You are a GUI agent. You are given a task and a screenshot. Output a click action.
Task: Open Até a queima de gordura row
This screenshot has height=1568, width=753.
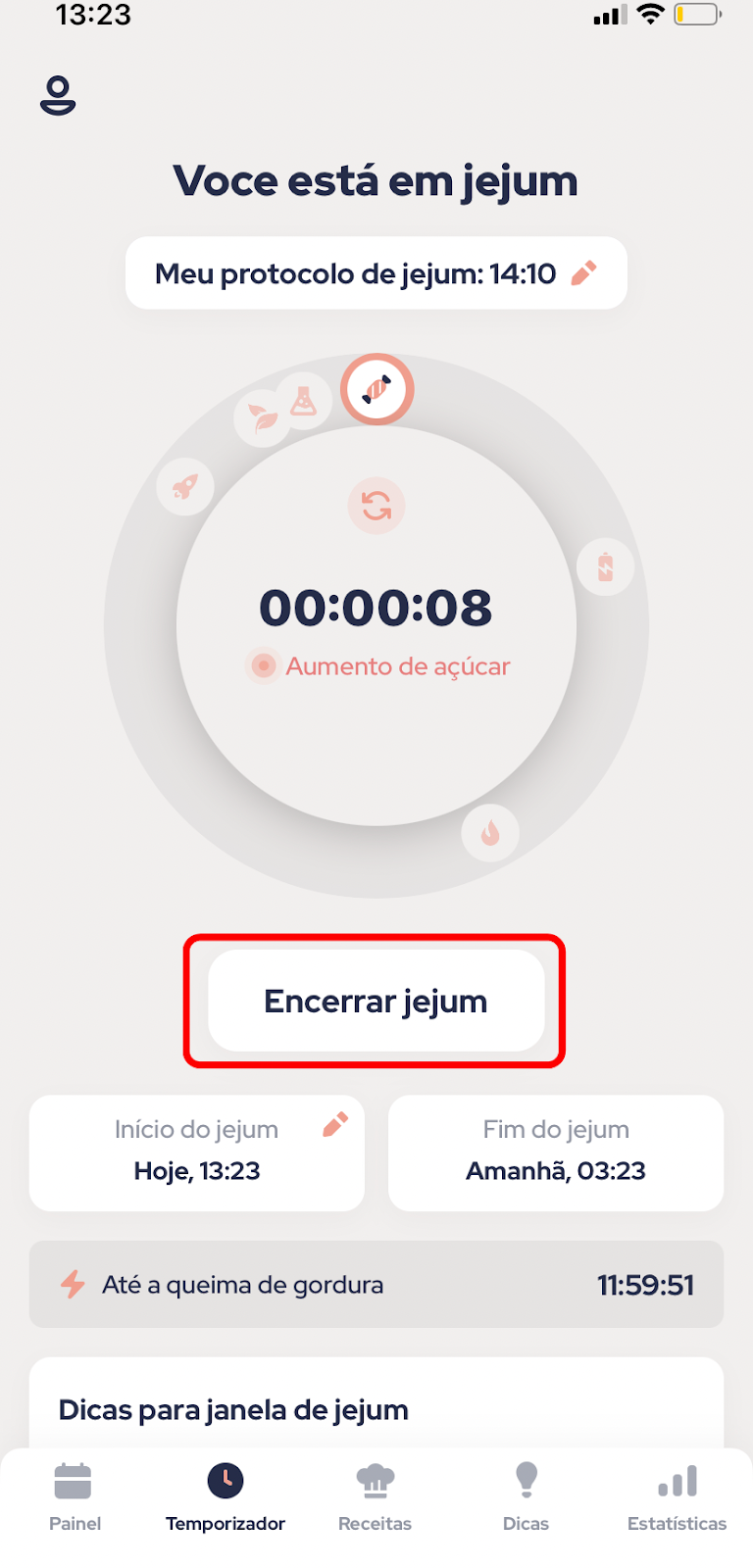[x=376, y=1285]
